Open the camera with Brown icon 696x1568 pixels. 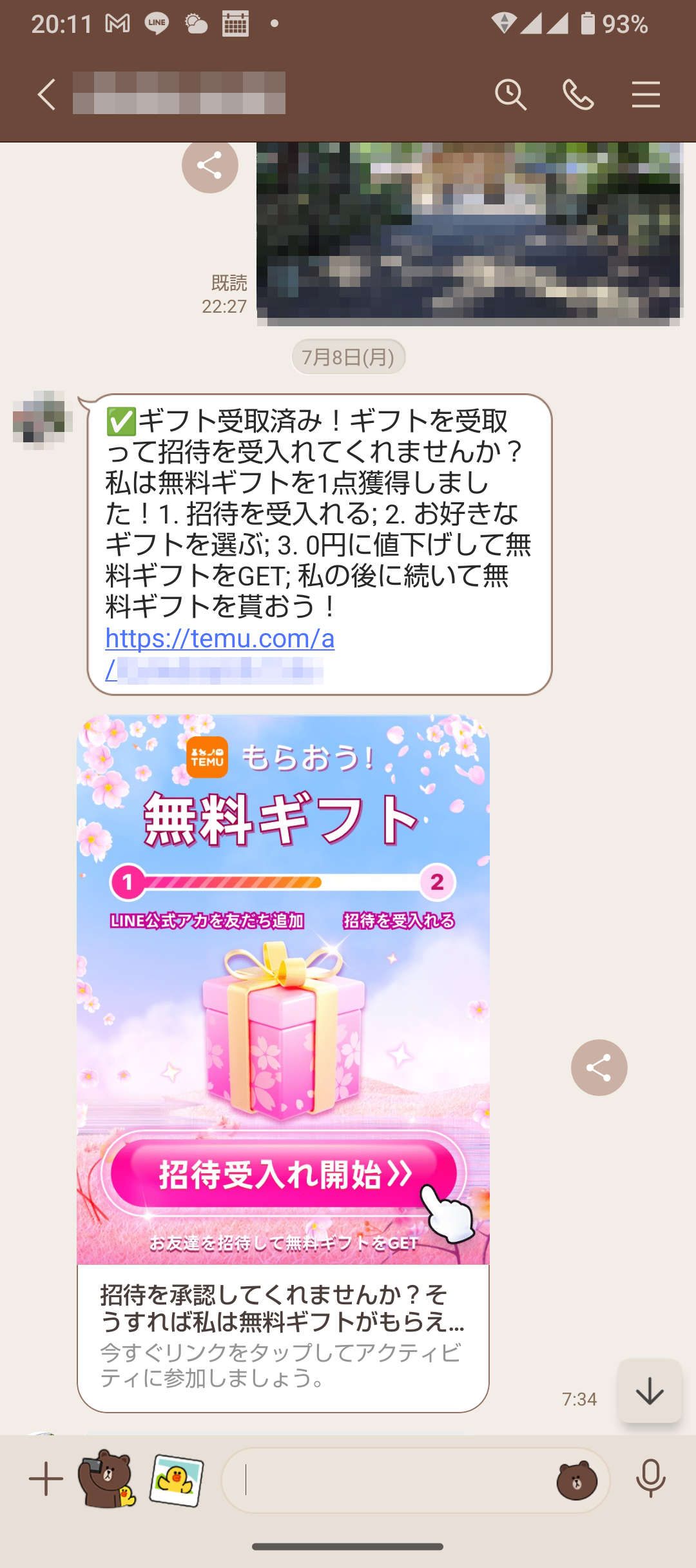pos(106,1479)
